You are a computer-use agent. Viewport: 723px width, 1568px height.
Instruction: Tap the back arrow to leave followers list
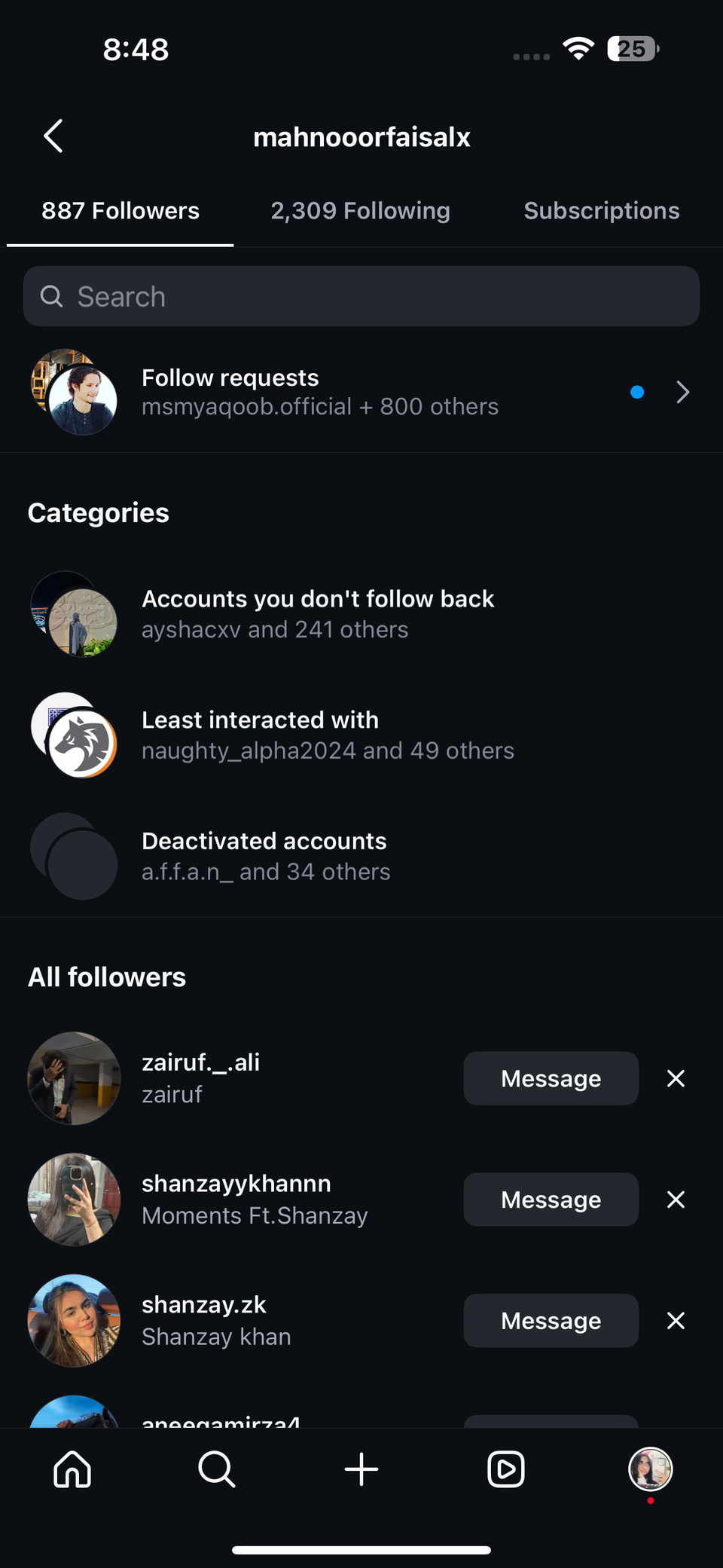click(52, 136)
